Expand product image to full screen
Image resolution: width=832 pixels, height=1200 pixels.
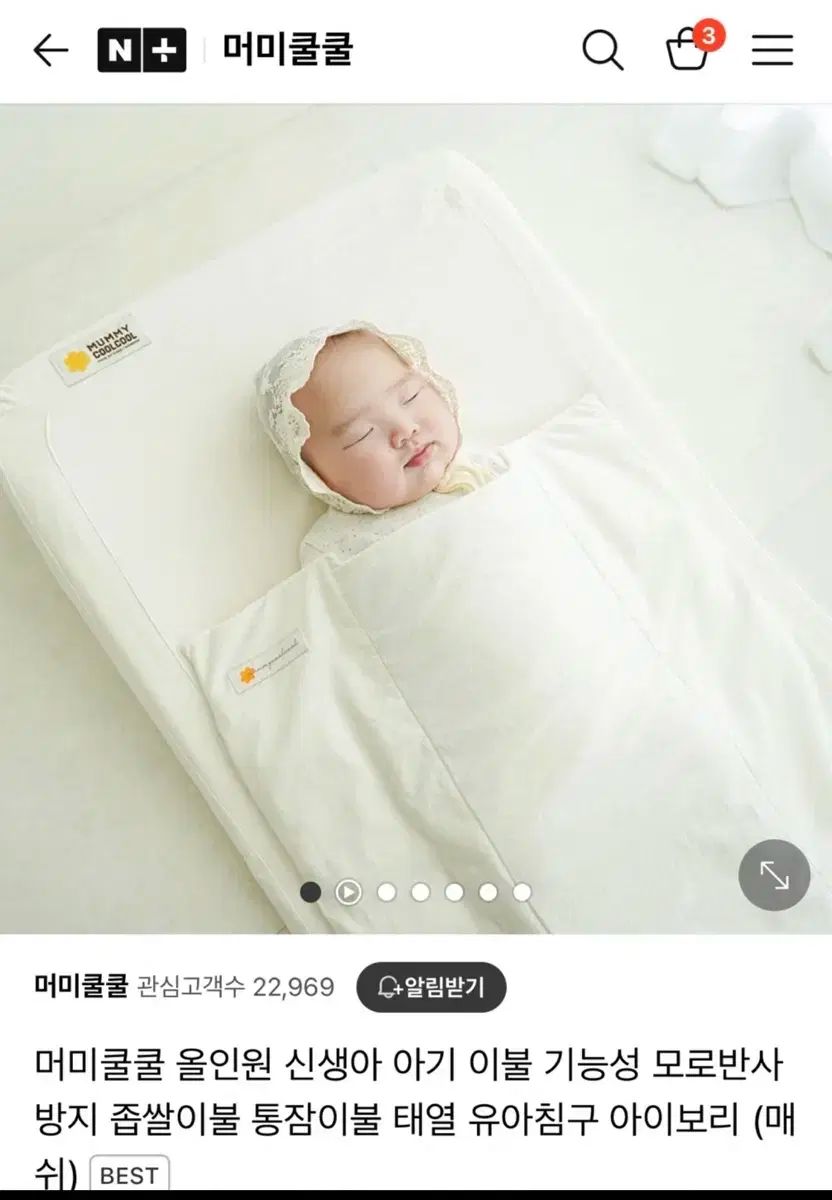[x=774, y=875]
